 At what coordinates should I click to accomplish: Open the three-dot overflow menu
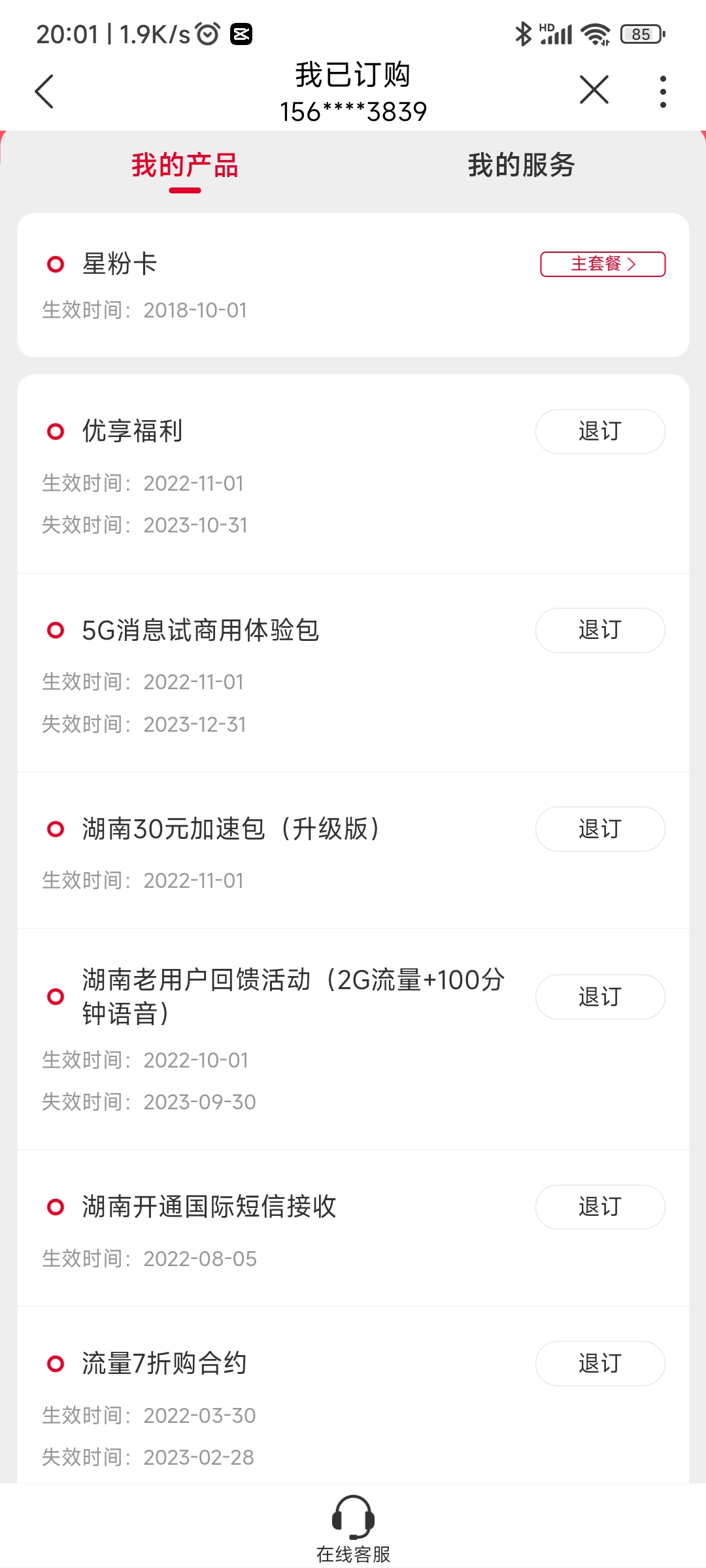coord(663,91)
